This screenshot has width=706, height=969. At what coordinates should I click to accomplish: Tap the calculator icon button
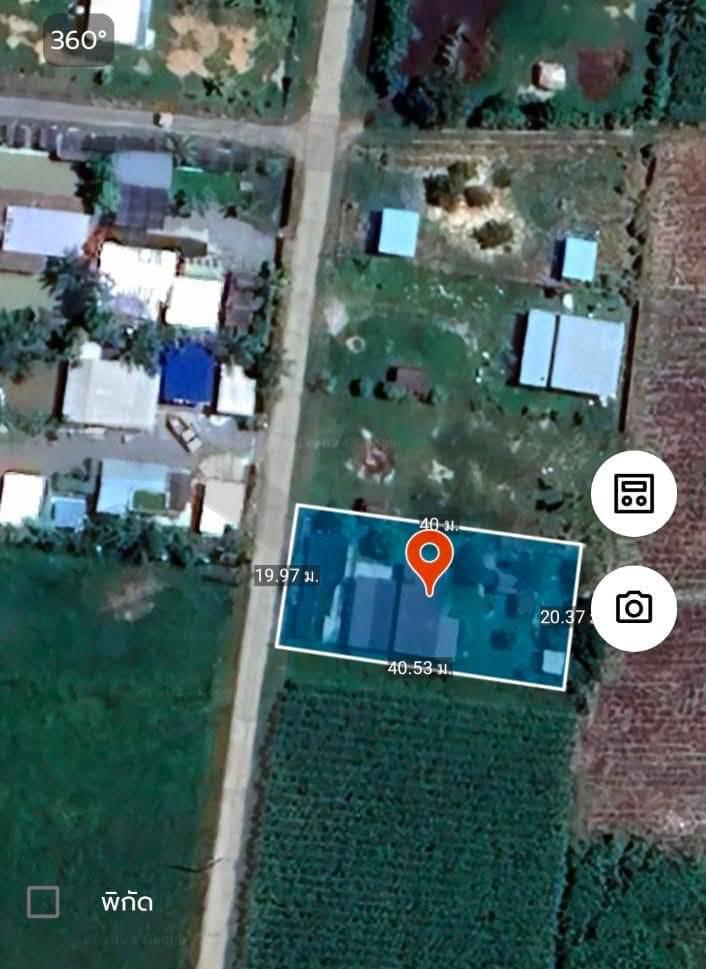coord(633,493)
